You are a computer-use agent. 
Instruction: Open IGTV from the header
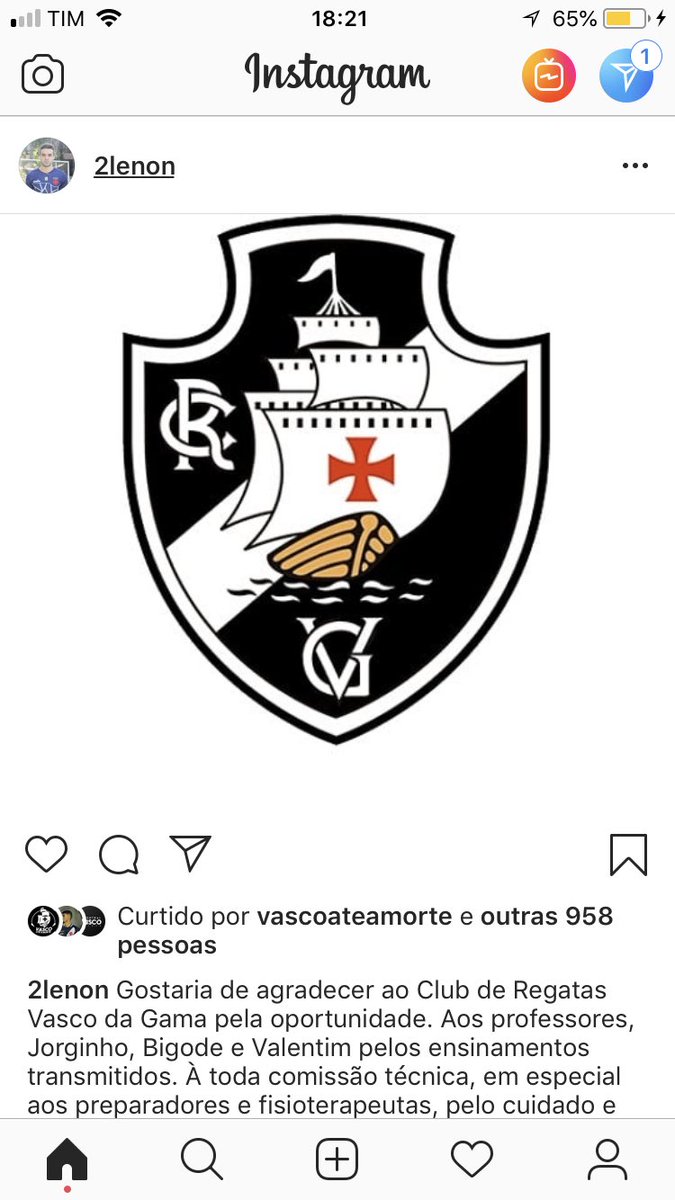[x=548, y=76]
